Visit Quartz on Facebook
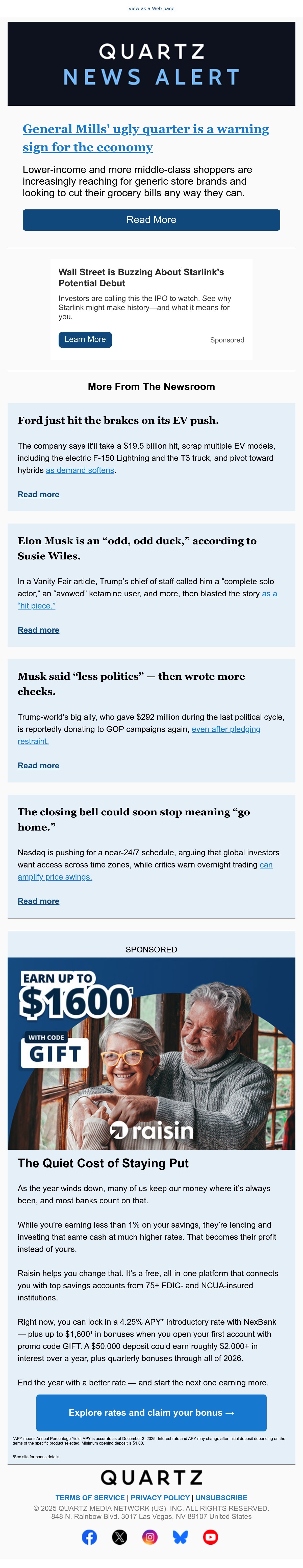This screenshot has height=1568, width=303. click(89, 1538)
